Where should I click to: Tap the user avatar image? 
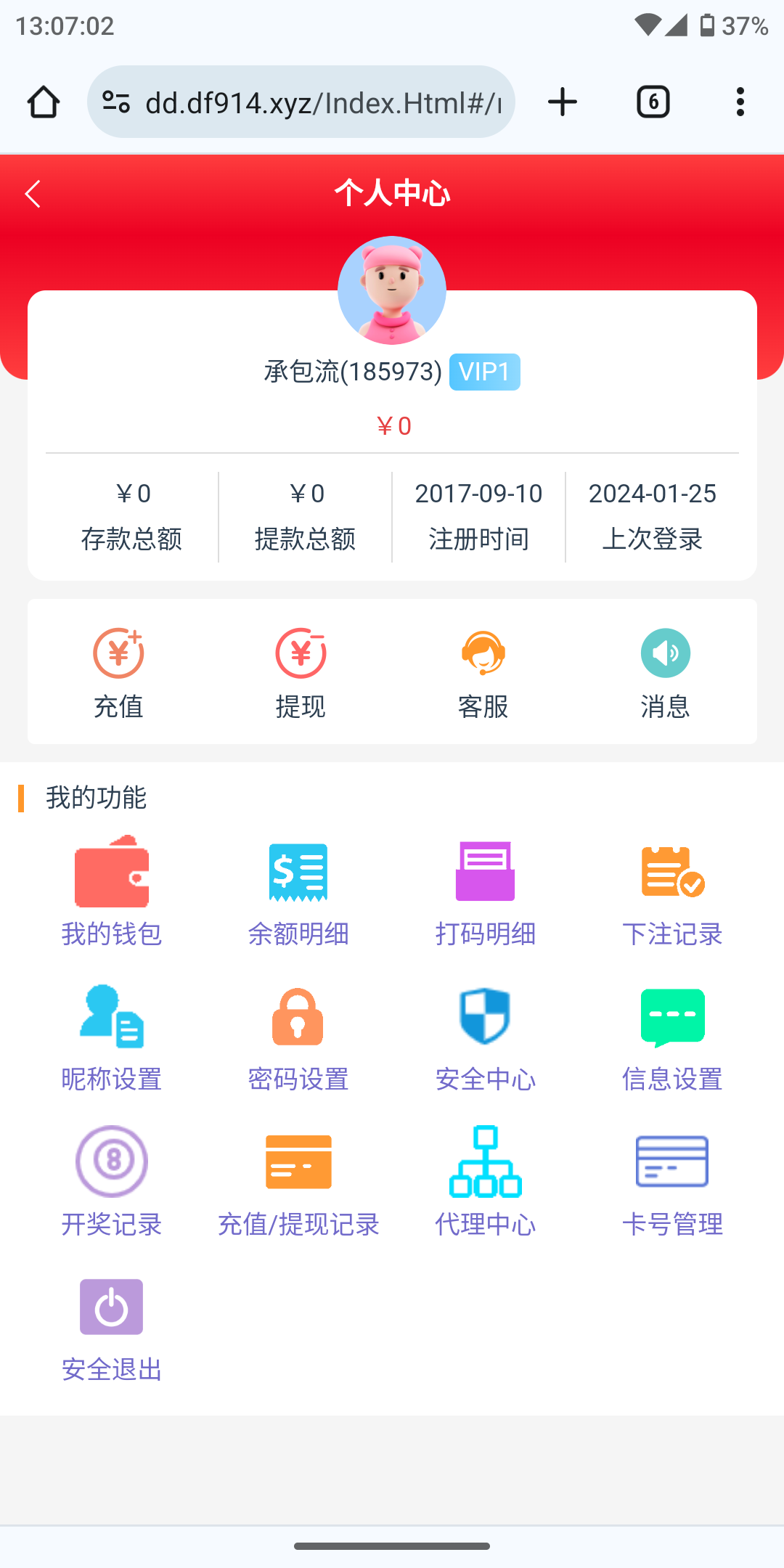392,290
